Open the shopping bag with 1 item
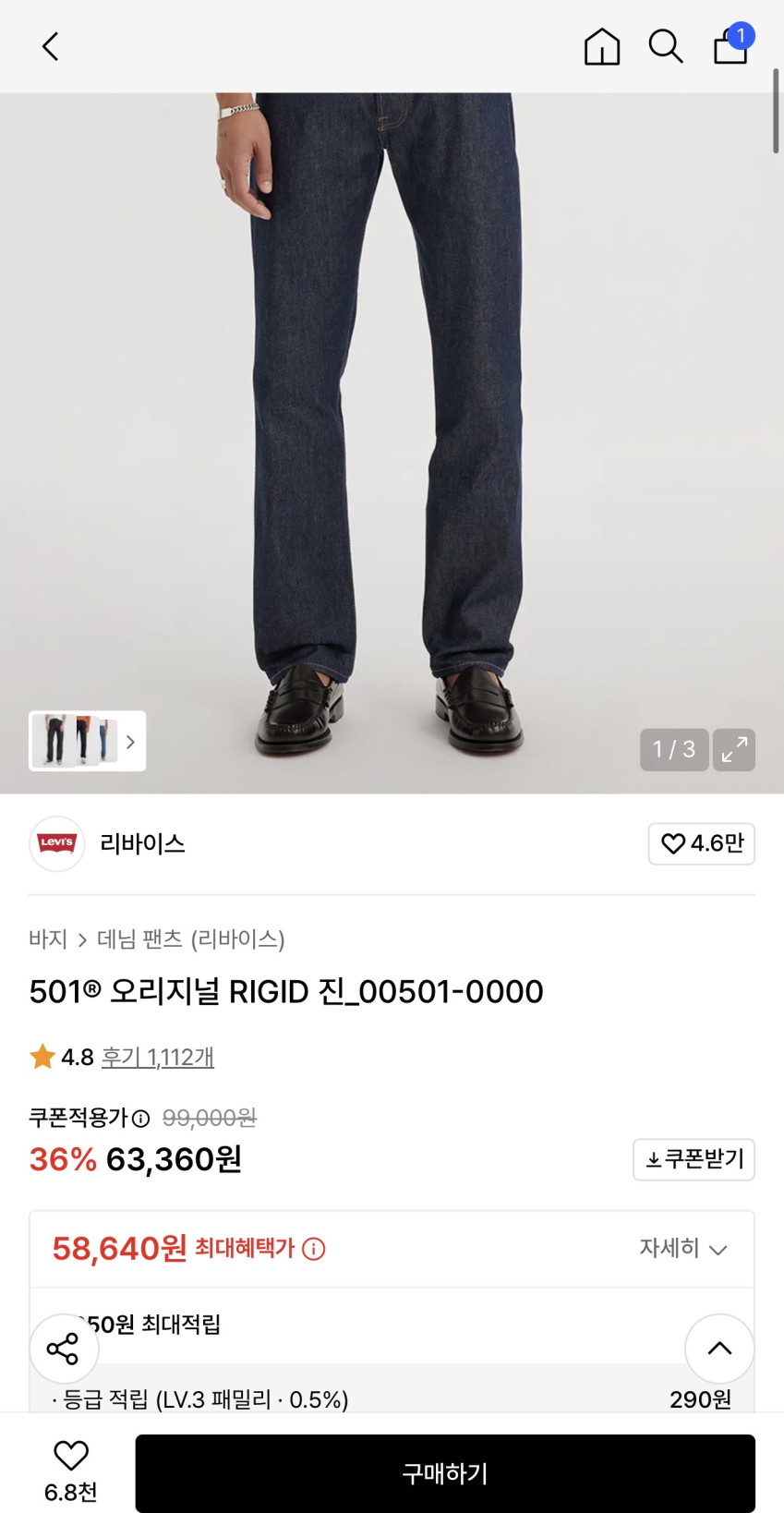Viewport: 784px width, 1513px height. (x=730, y=45)
